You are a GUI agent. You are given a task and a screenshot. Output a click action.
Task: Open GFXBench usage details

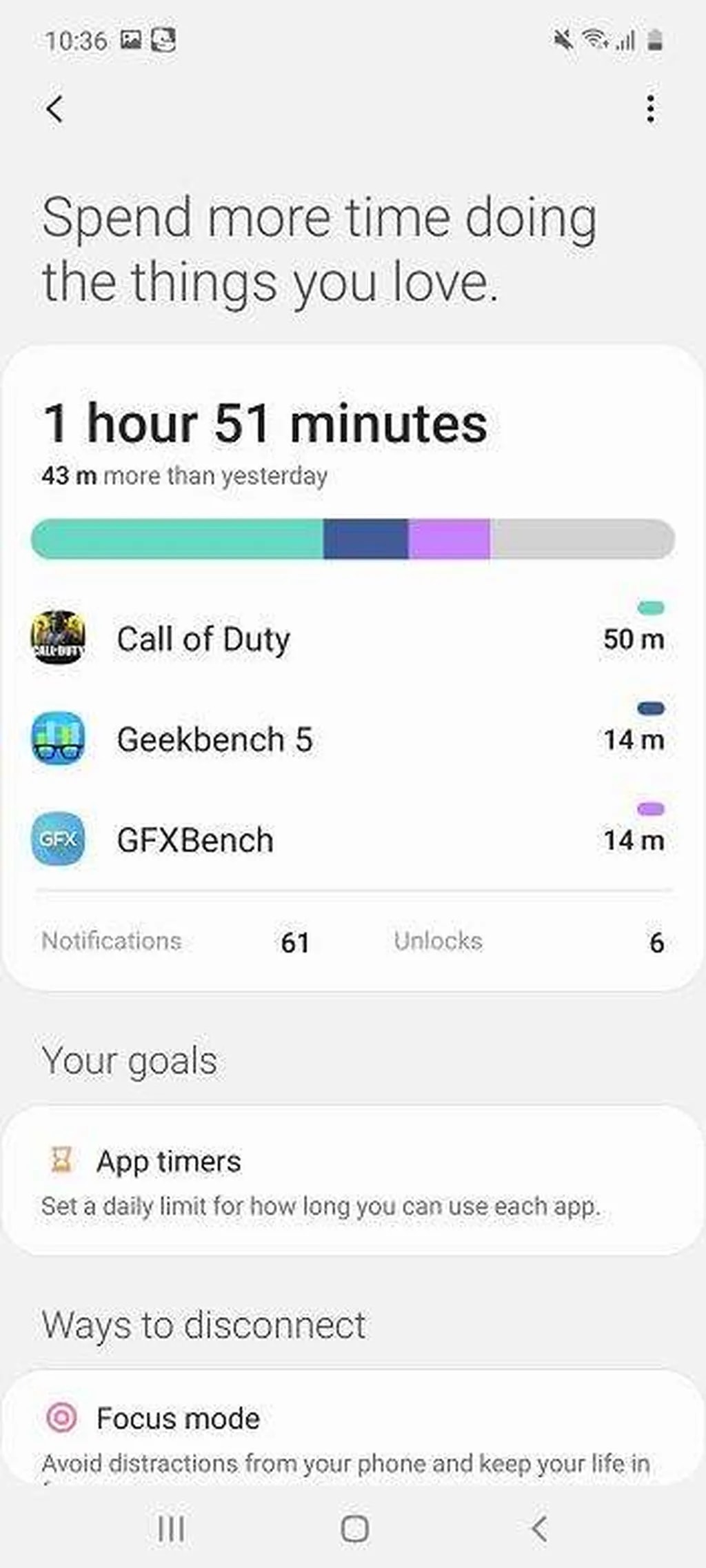coord(195,840)
